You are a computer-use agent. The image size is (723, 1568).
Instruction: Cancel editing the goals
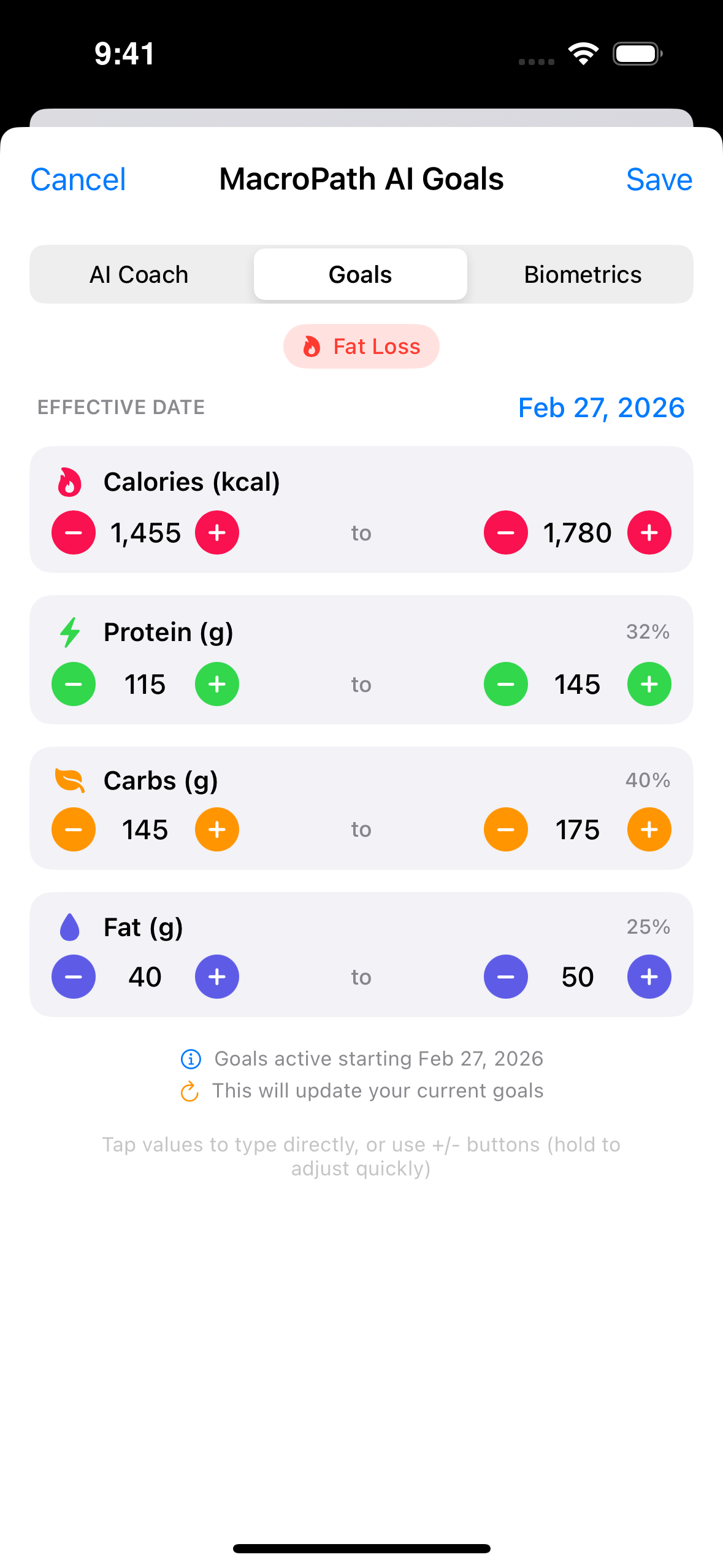(78, 179)
